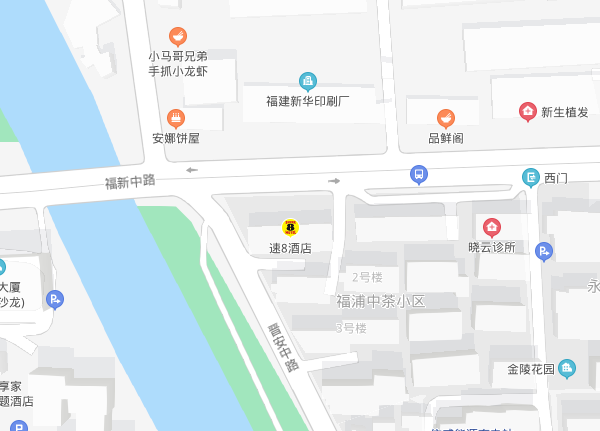Select the 新生植发 marker
The height and width of the screenshot is (431, 600).
[527, 111]
